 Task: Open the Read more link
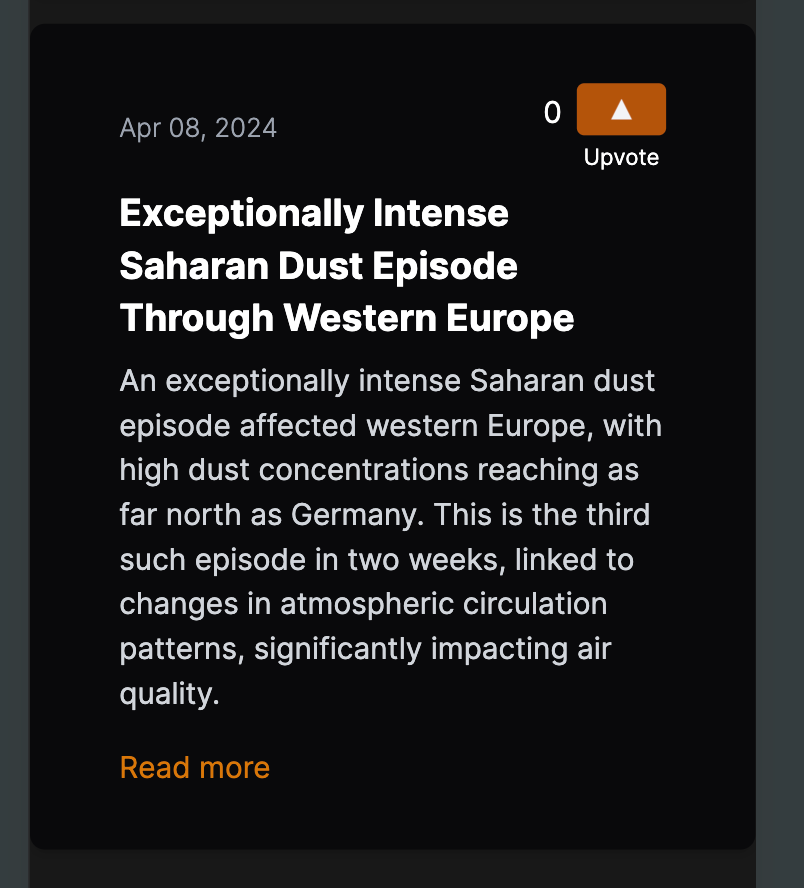[195, 767]
